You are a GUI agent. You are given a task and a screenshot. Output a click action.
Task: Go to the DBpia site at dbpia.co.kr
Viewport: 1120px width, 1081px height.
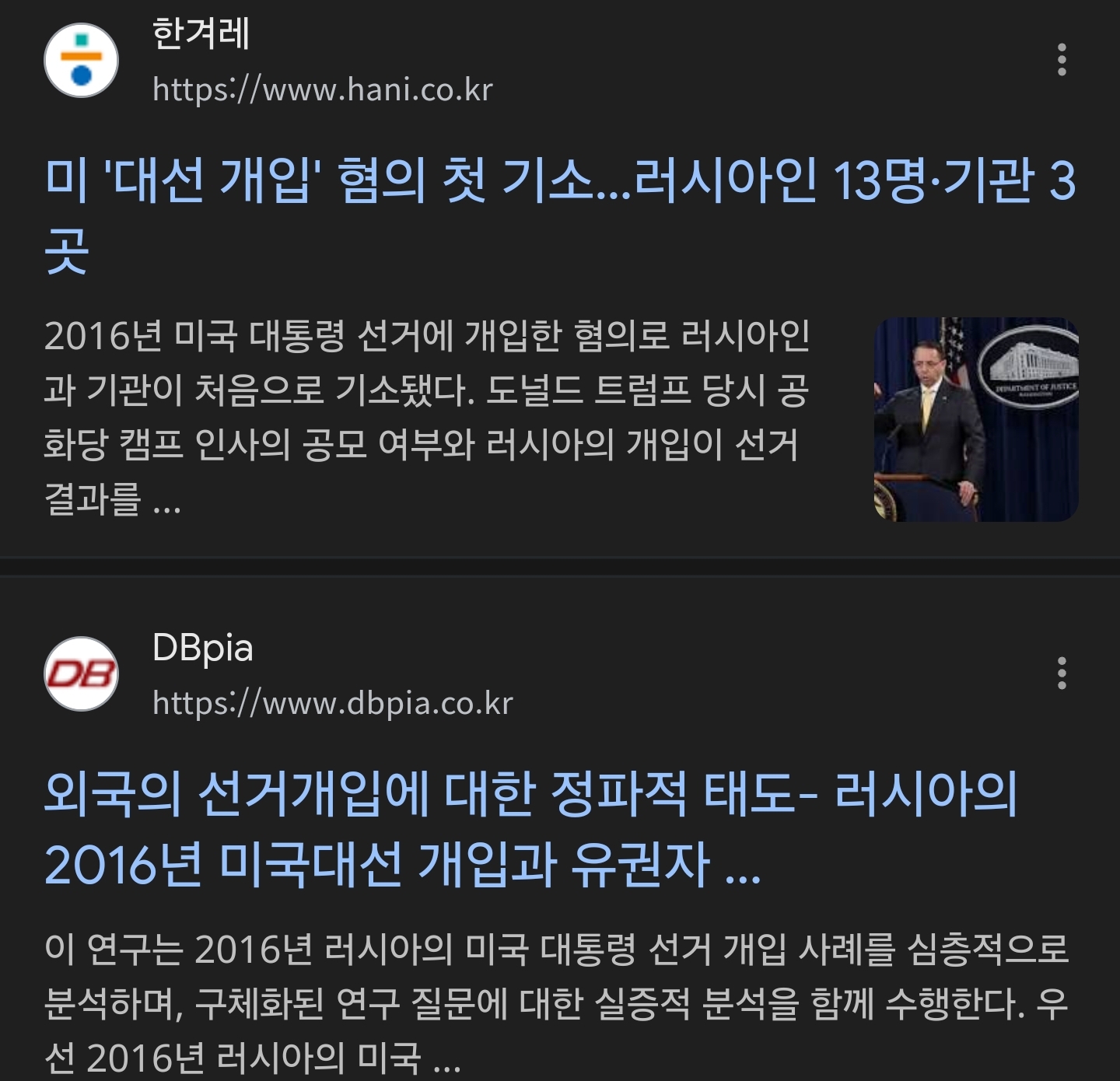coord(332,703)
